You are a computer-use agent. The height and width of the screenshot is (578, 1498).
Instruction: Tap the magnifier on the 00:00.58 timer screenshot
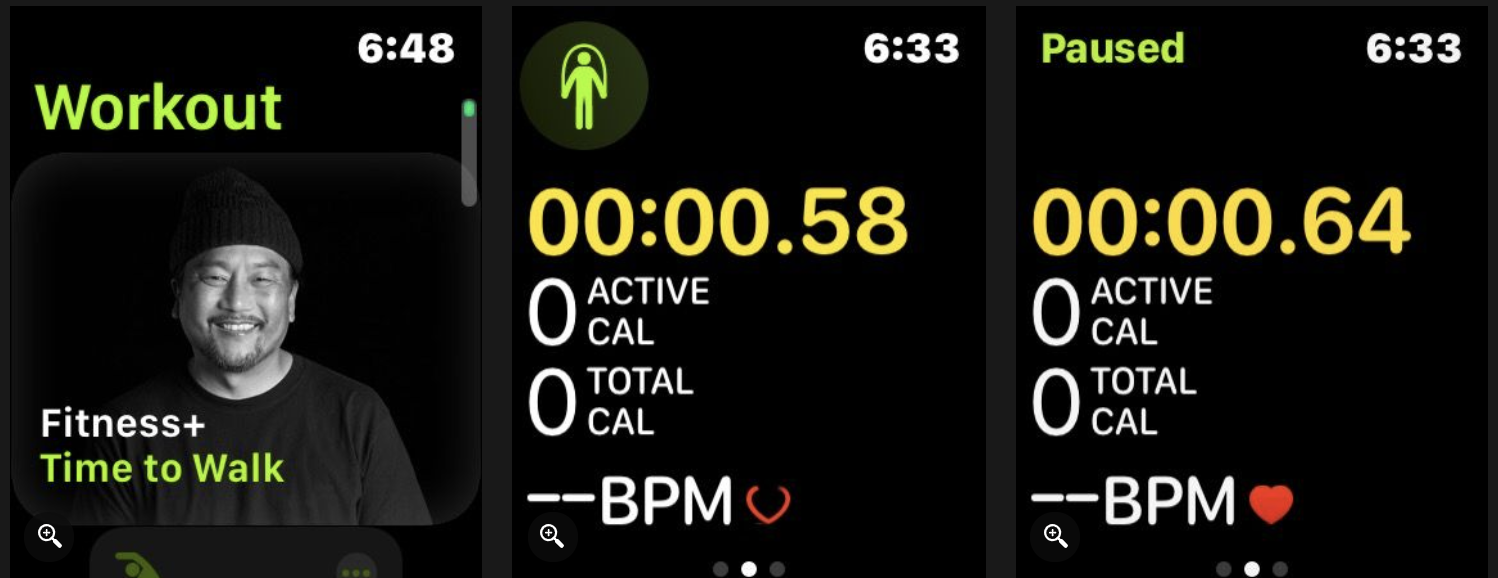click(x=552, y=536)
